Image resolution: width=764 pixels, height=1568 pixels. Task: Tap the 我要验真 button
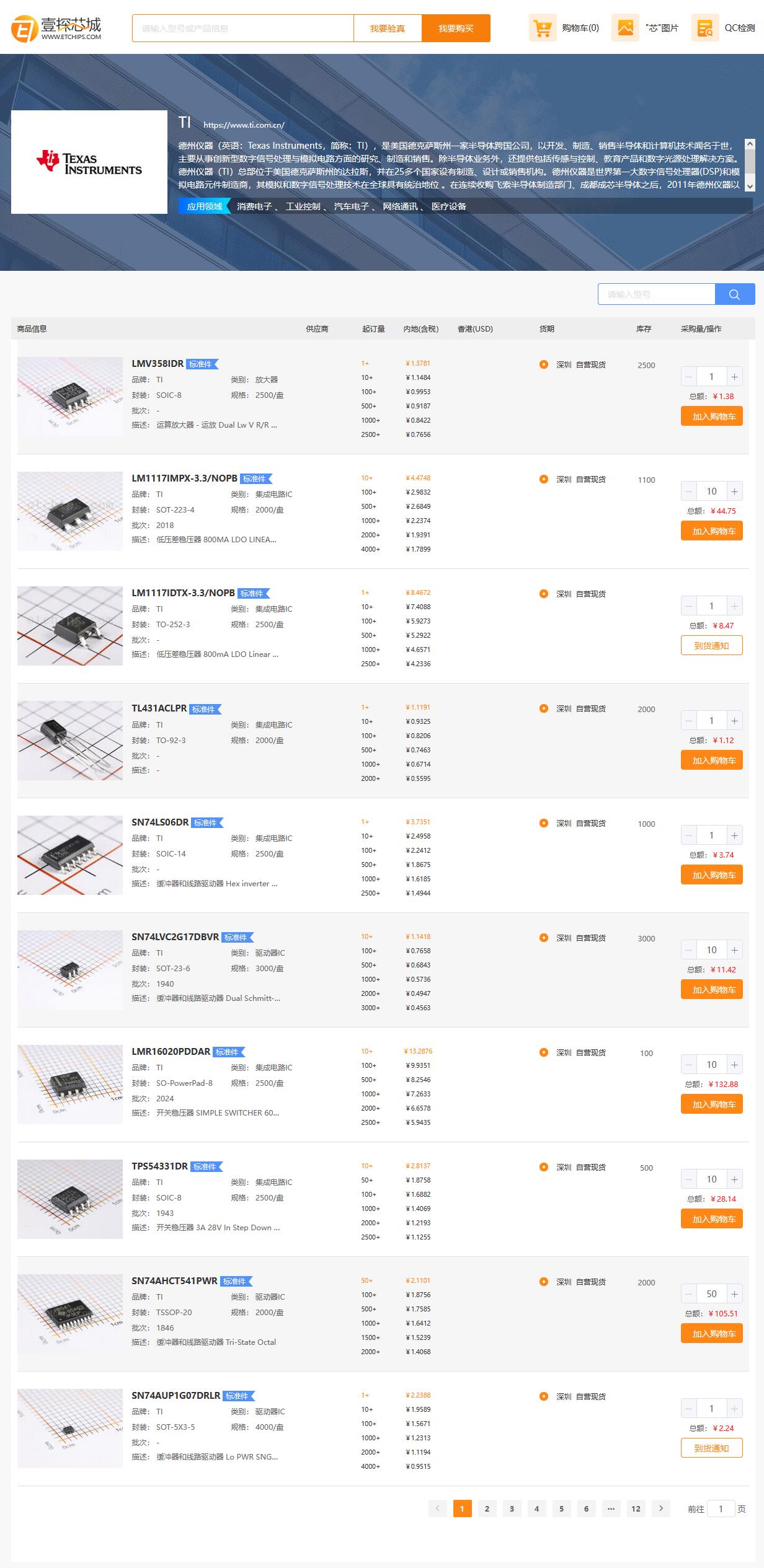388,29
